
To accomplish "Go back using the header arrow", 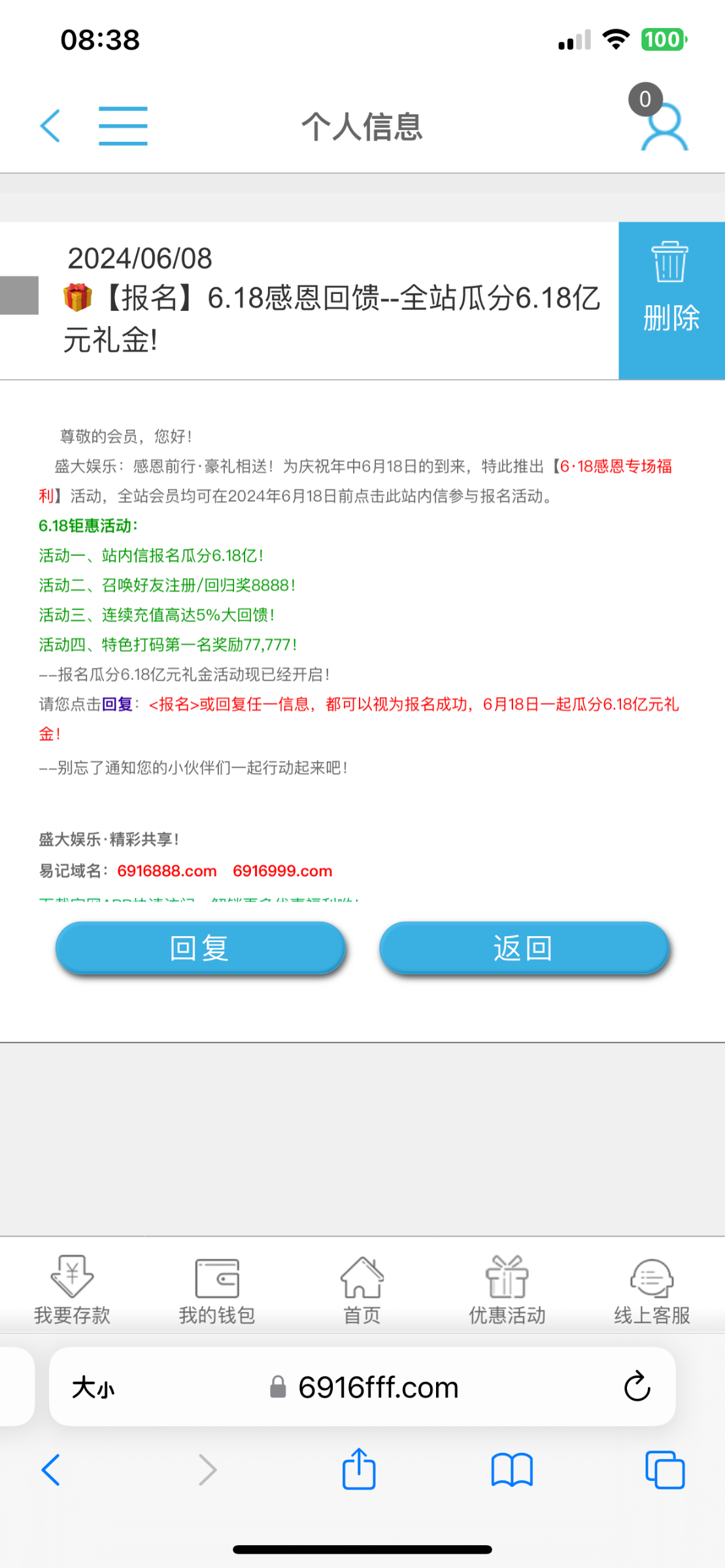I will point(50,125).
